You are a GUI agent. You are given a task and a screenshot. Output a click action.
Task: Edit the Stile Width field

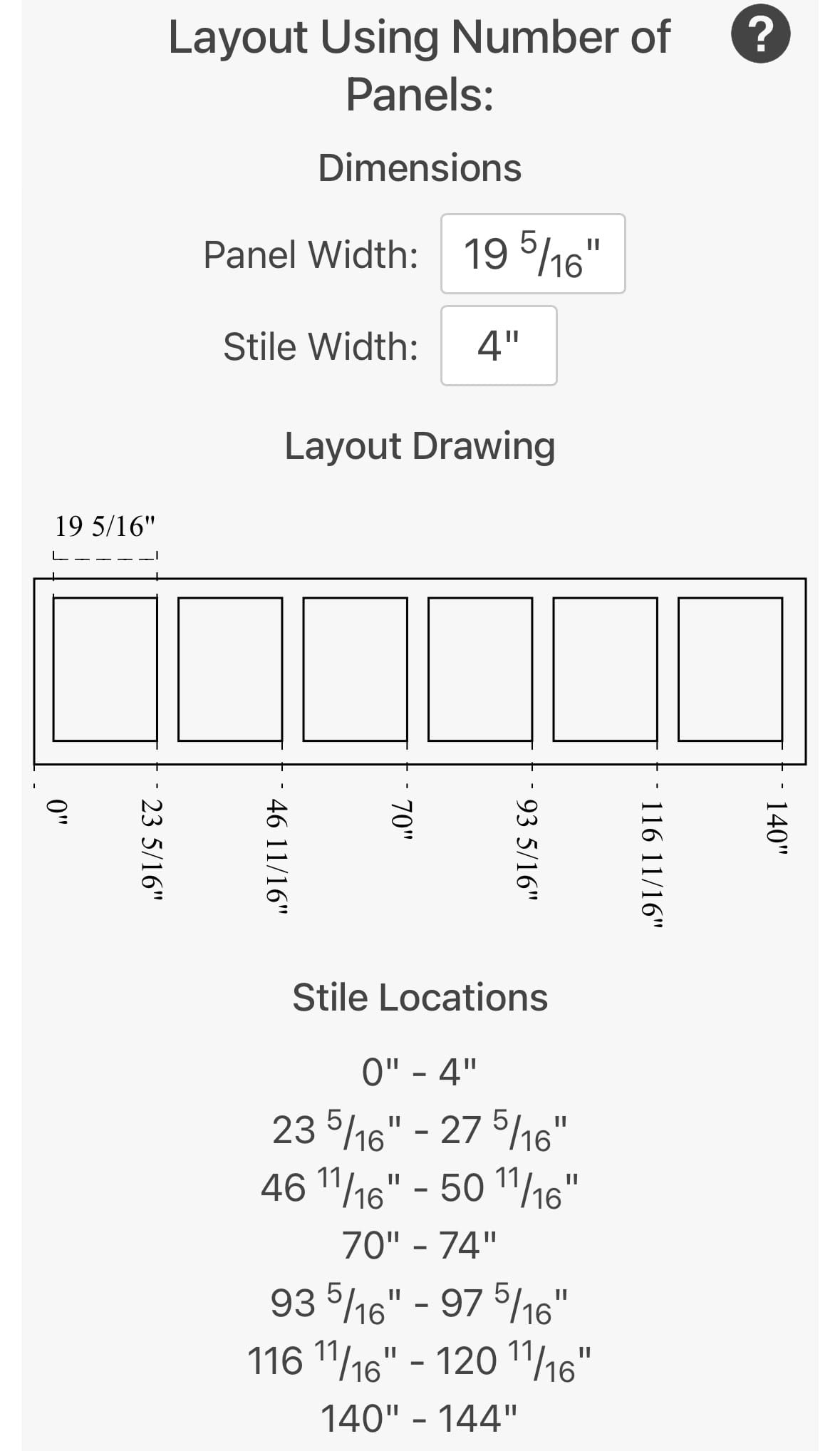pos(498,346)
